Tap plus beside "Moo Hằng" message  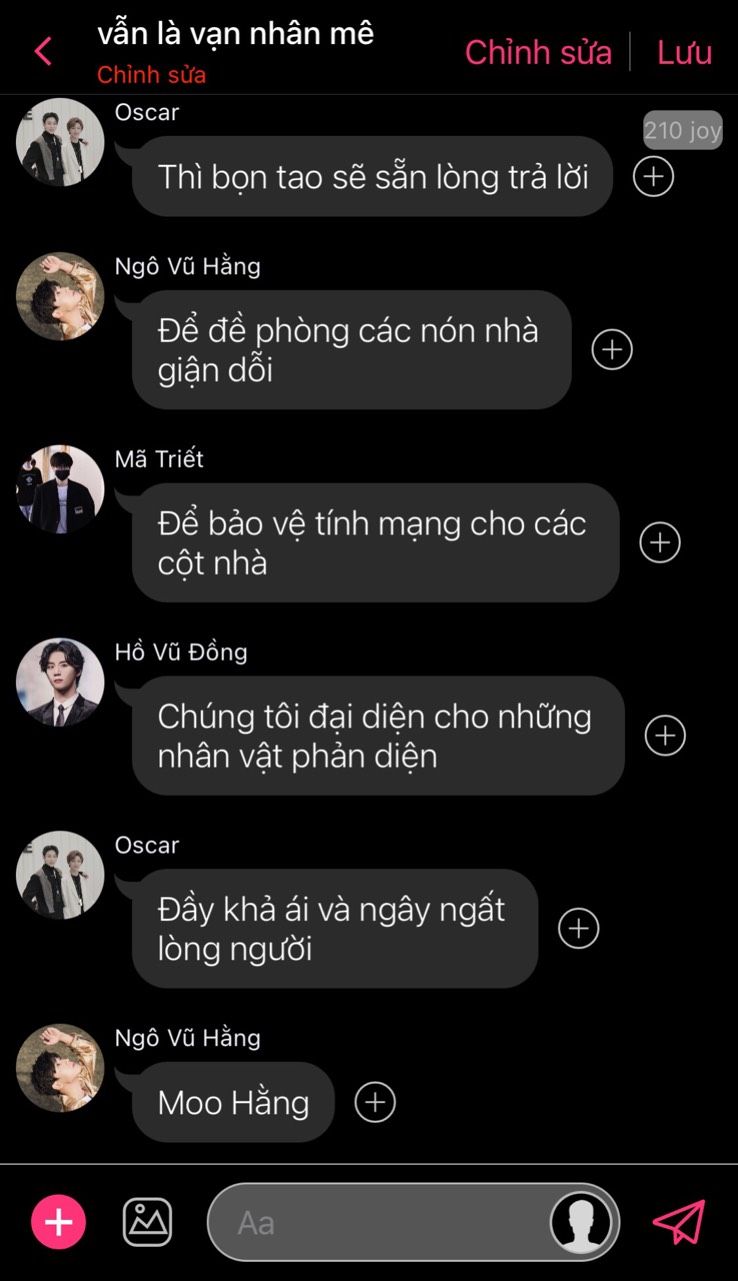pyautogui.click(x=376, y=1102)
